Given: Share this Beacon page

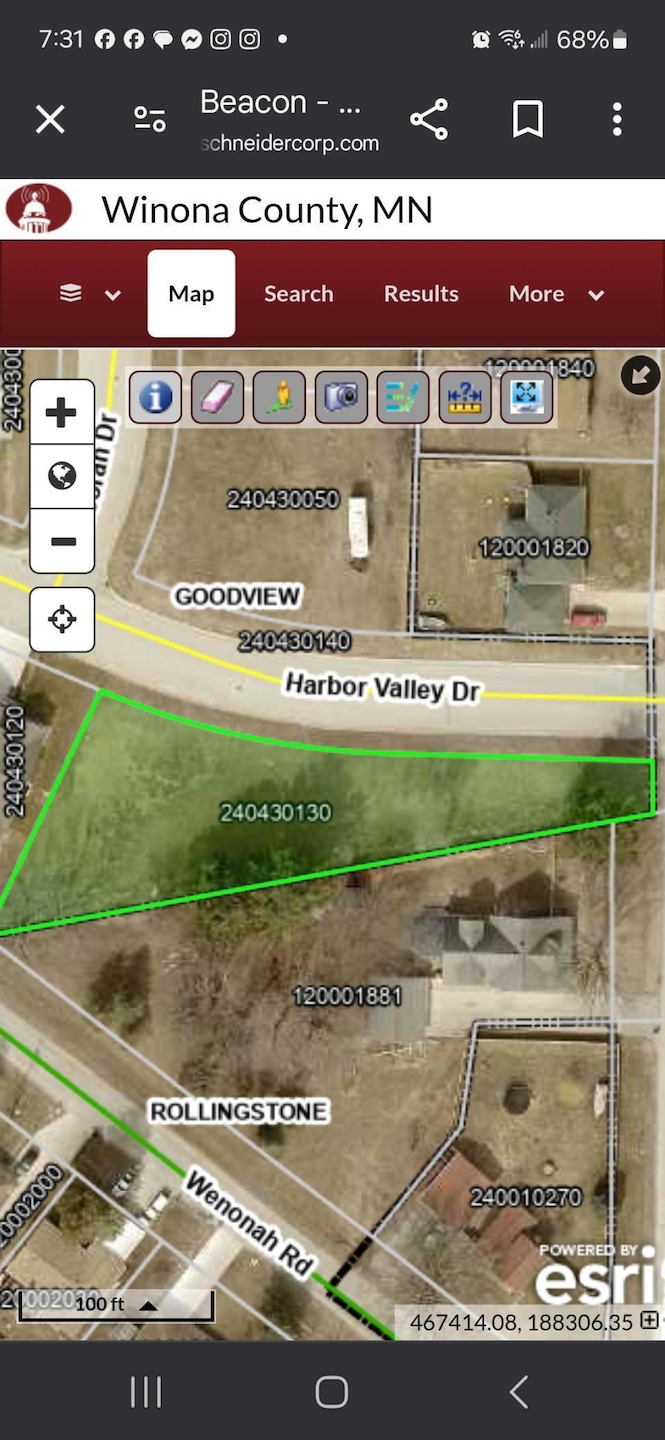Looking at the screenshot, I should (429, 120).
